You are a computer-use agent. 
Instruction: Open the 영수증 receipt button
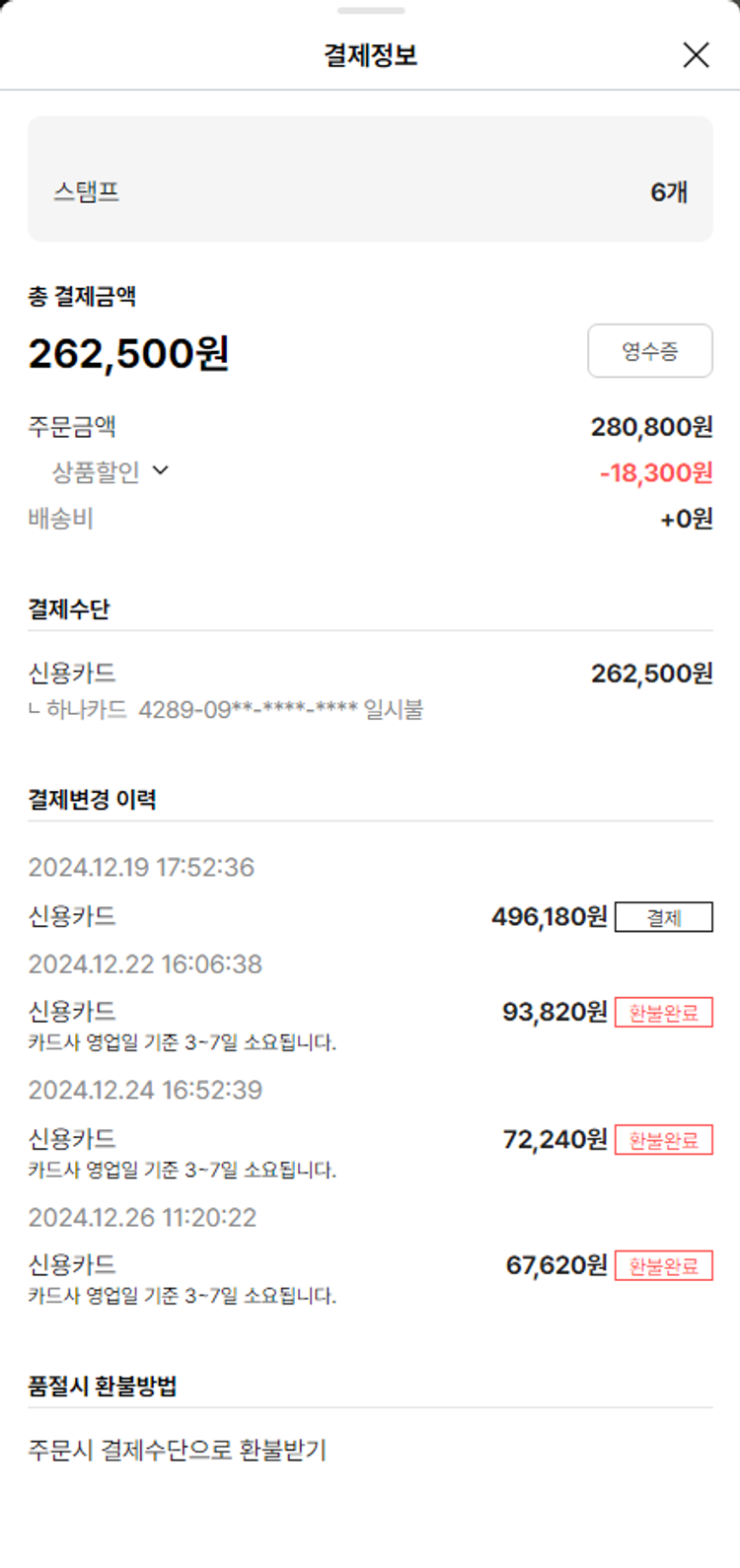[649, 351]
